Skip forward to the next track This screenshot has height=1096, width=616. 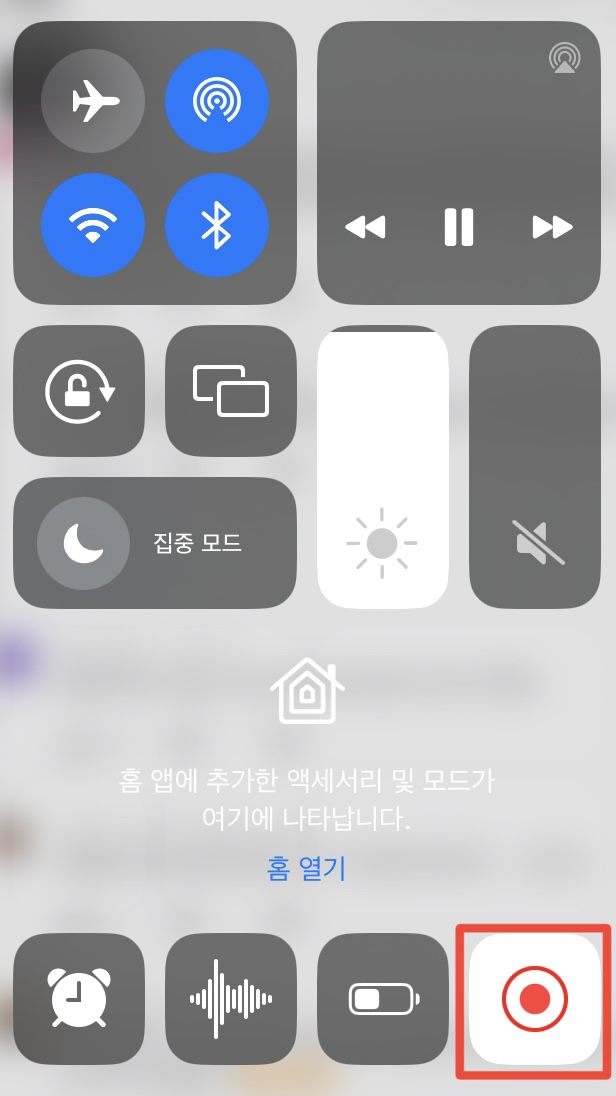click(552, 226)
